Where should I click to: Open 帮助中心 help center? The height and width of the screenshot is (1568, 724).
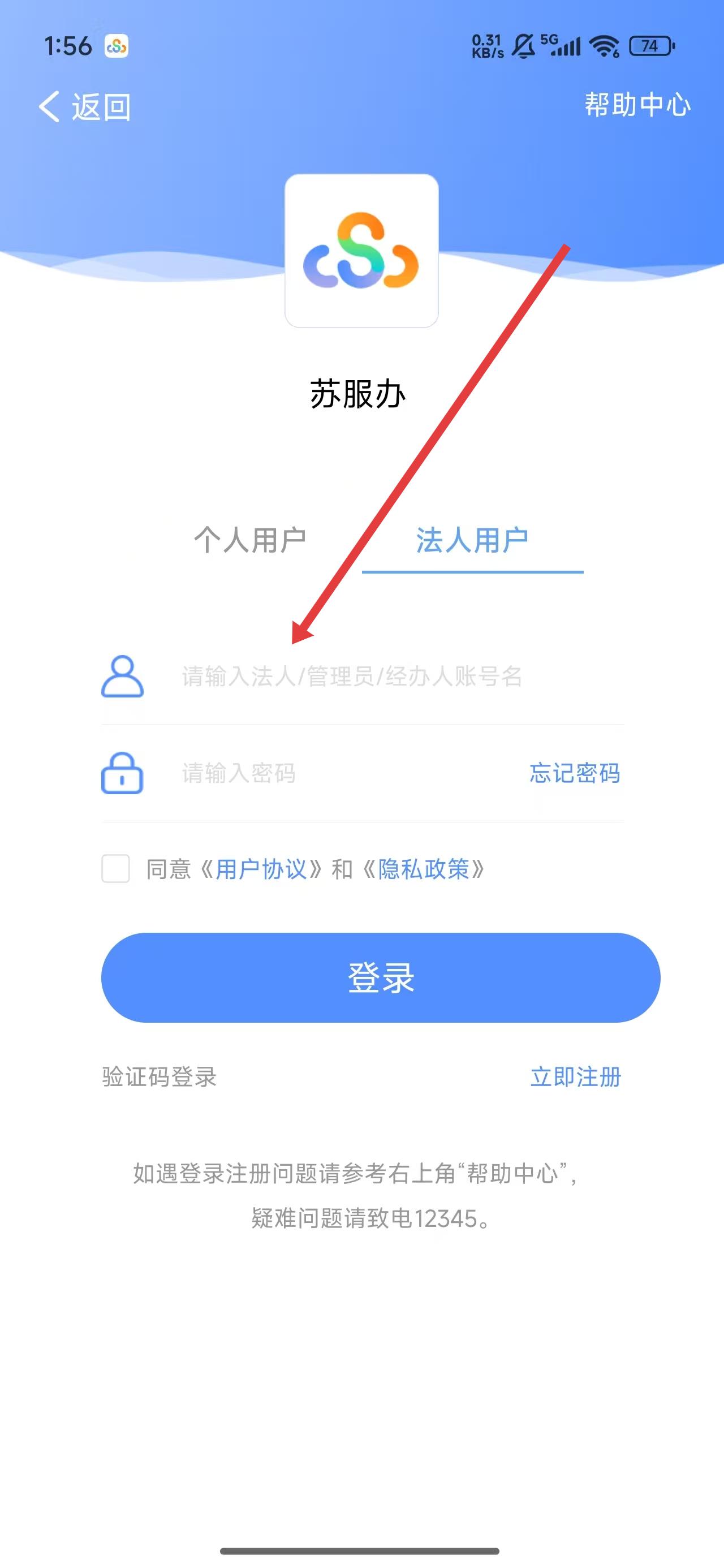pos(637,105)
